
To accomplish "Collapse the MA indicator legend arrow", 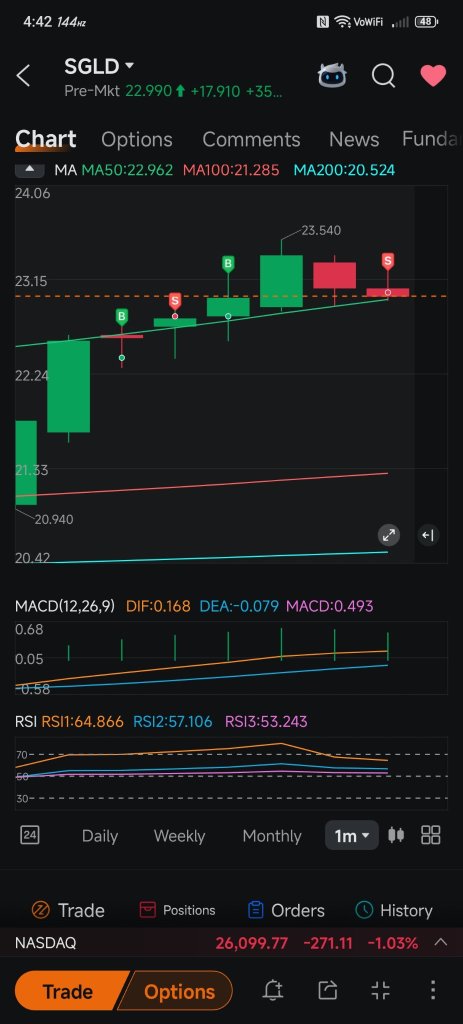I will click(x=30, y=170).
